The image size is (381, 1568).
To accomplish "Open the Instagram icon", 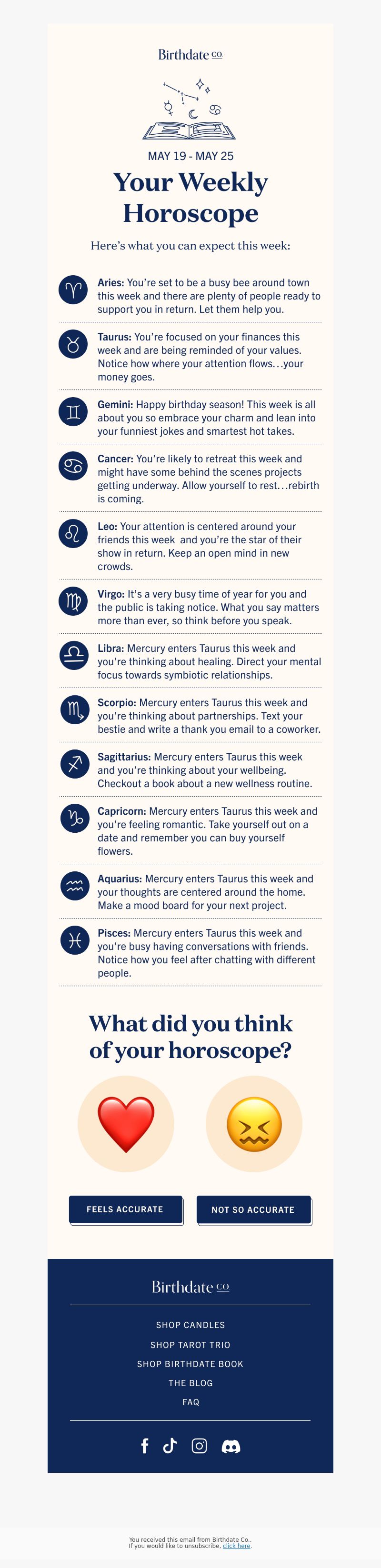I will click(x=199, y=1446).
